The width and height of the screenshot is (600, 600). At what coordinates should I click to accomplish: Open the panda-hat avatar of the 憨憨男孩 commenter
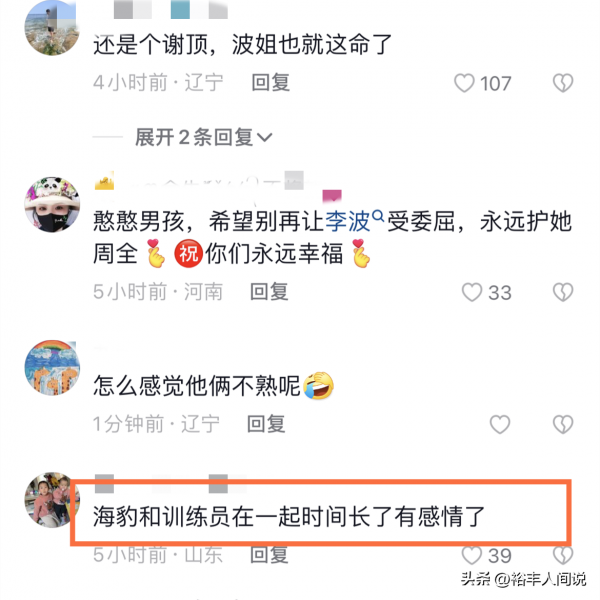[52, 207]
